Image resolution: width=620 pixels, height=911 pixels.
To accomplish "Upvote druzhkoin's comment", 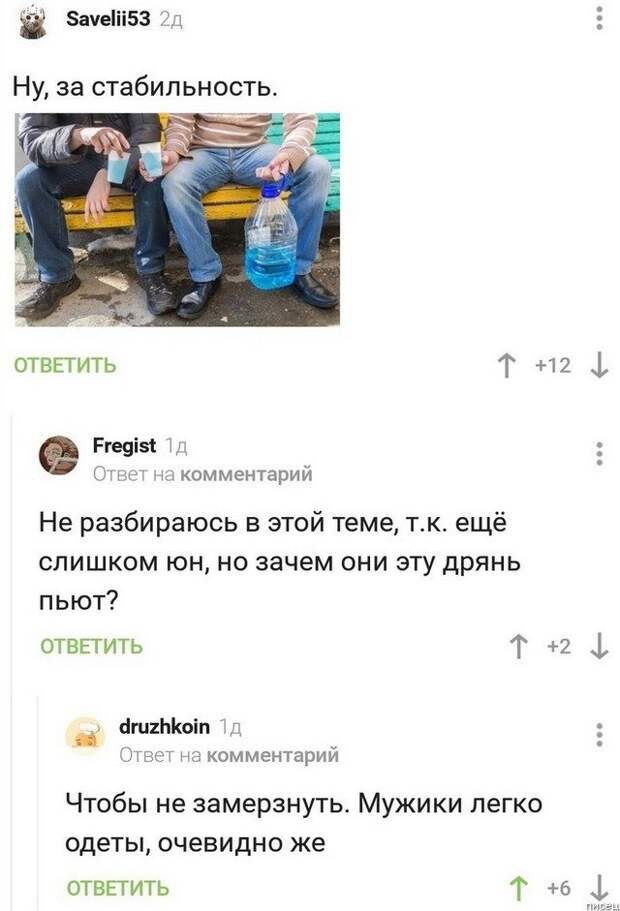I will 519,887.
